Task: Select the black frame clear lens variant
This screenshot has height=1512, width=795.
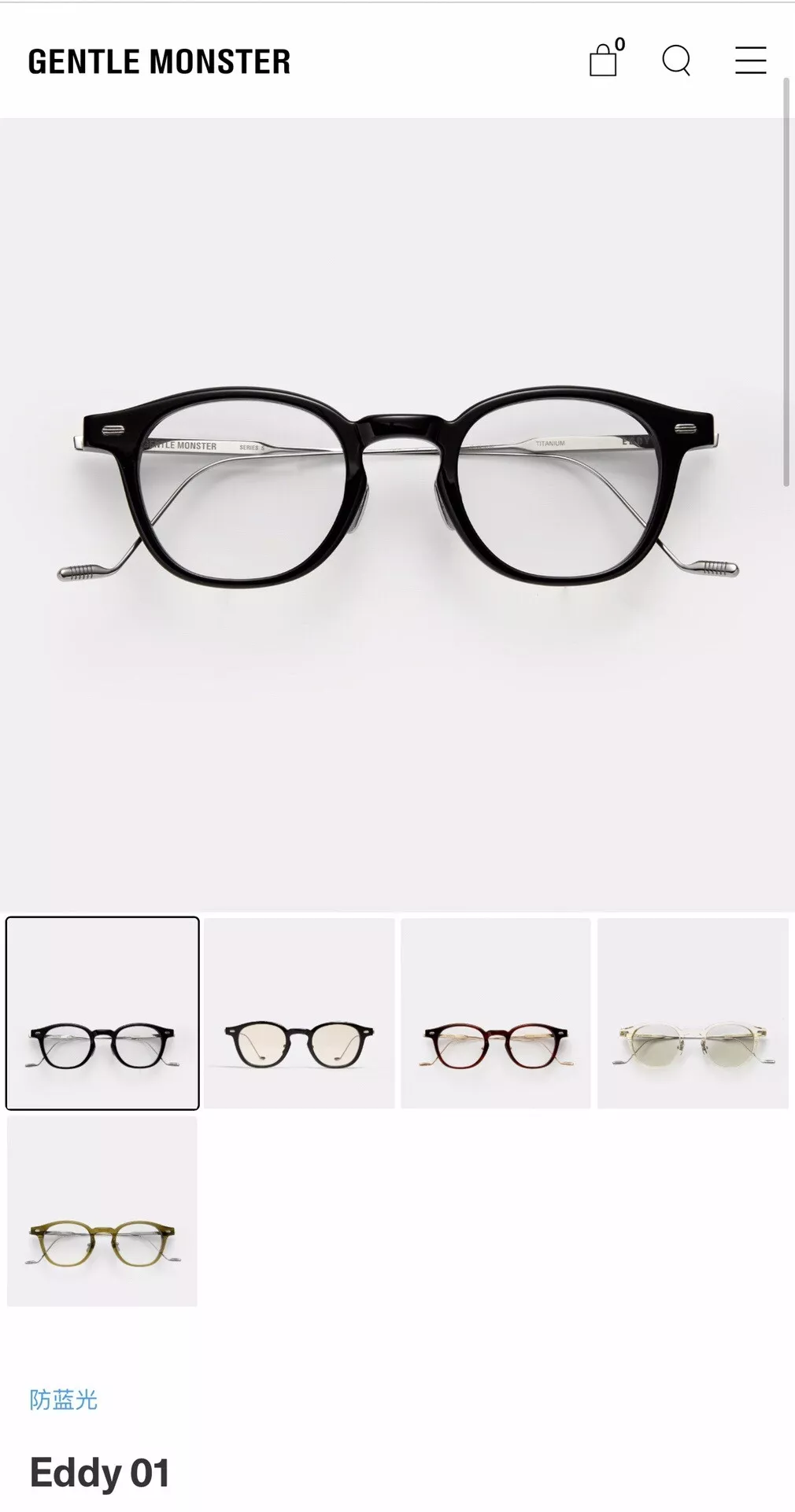Action: point(102,1013)
